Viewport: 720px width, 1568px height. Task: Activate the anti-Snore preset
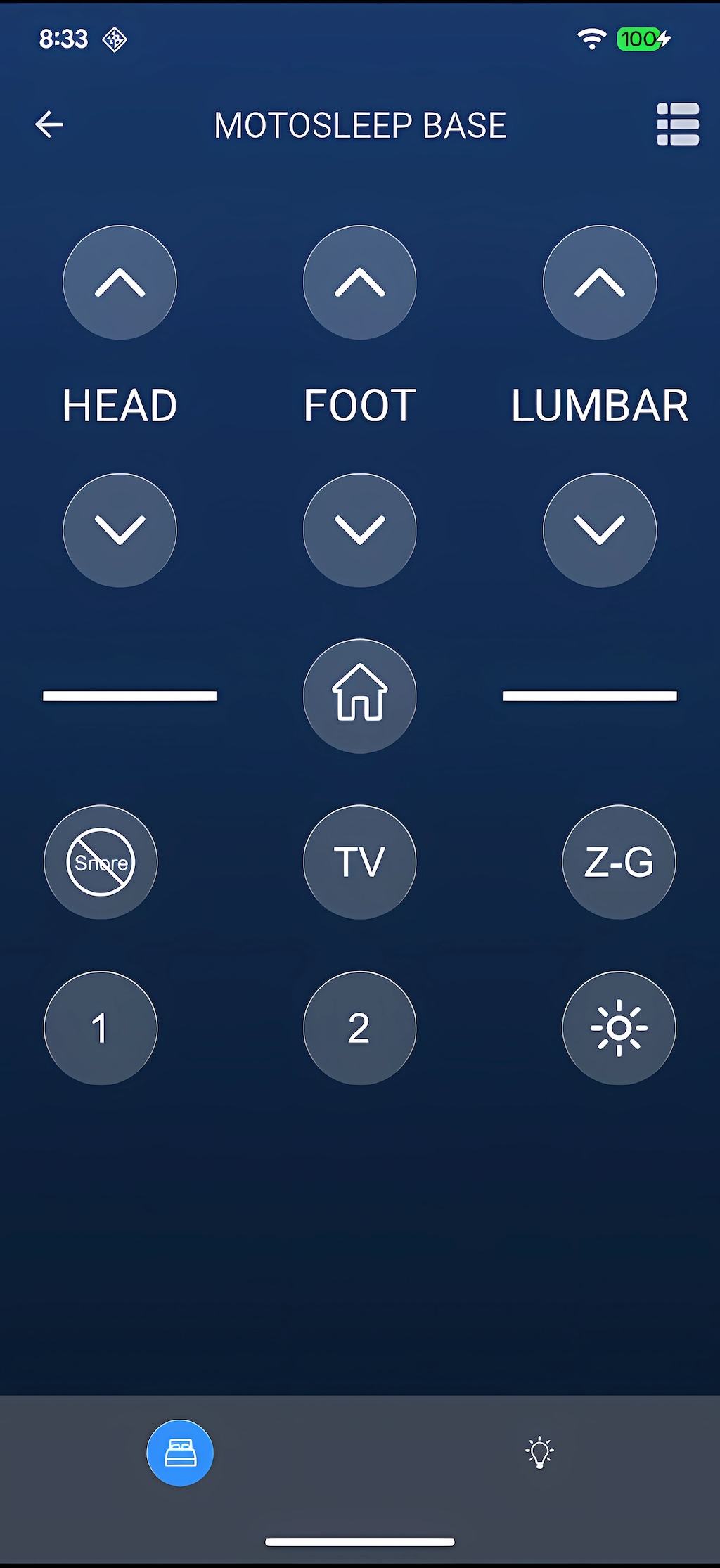point(101,862)
